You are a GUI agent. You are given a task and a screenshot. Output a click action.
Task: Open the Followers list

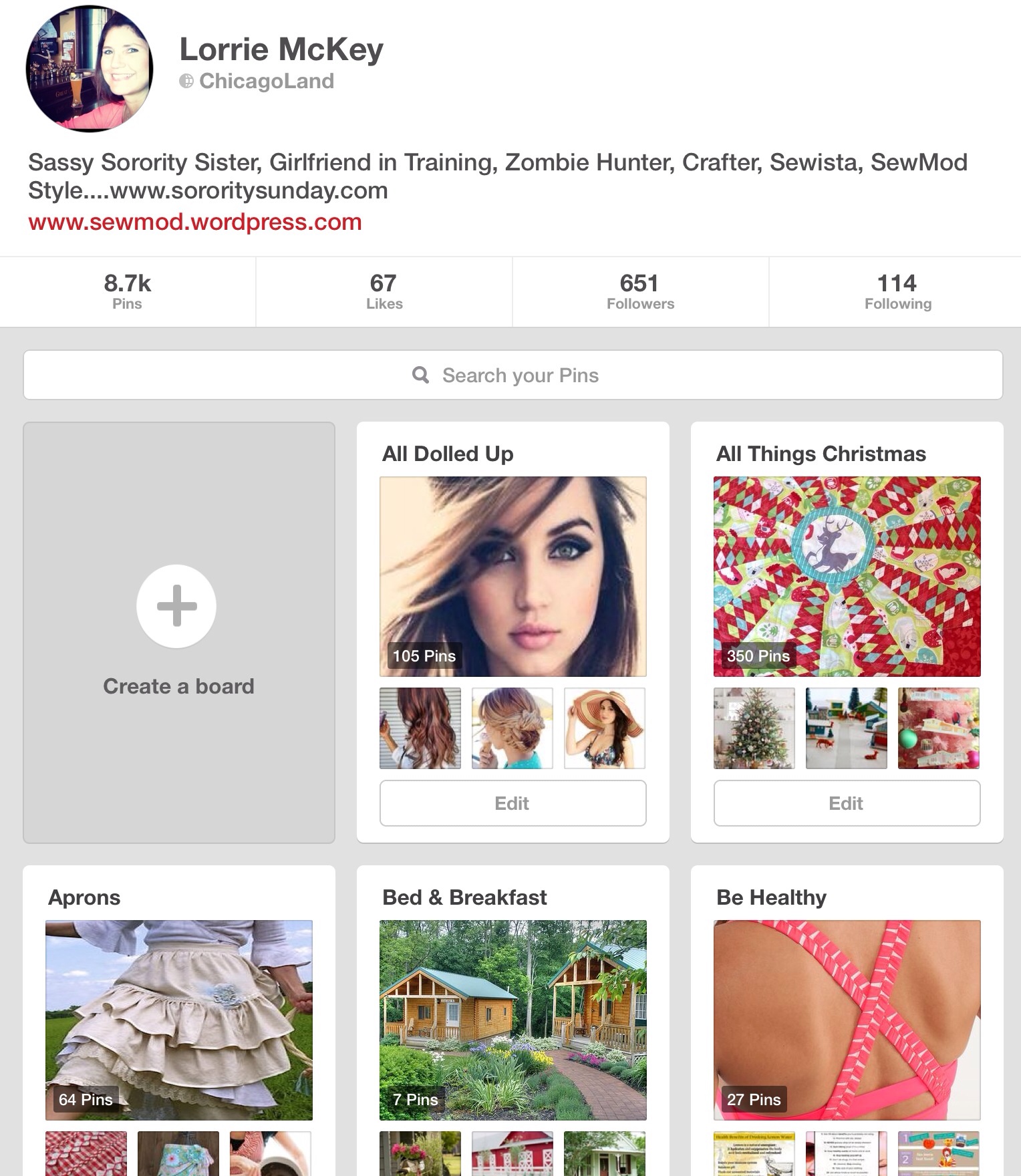click(x=640, y=292)
